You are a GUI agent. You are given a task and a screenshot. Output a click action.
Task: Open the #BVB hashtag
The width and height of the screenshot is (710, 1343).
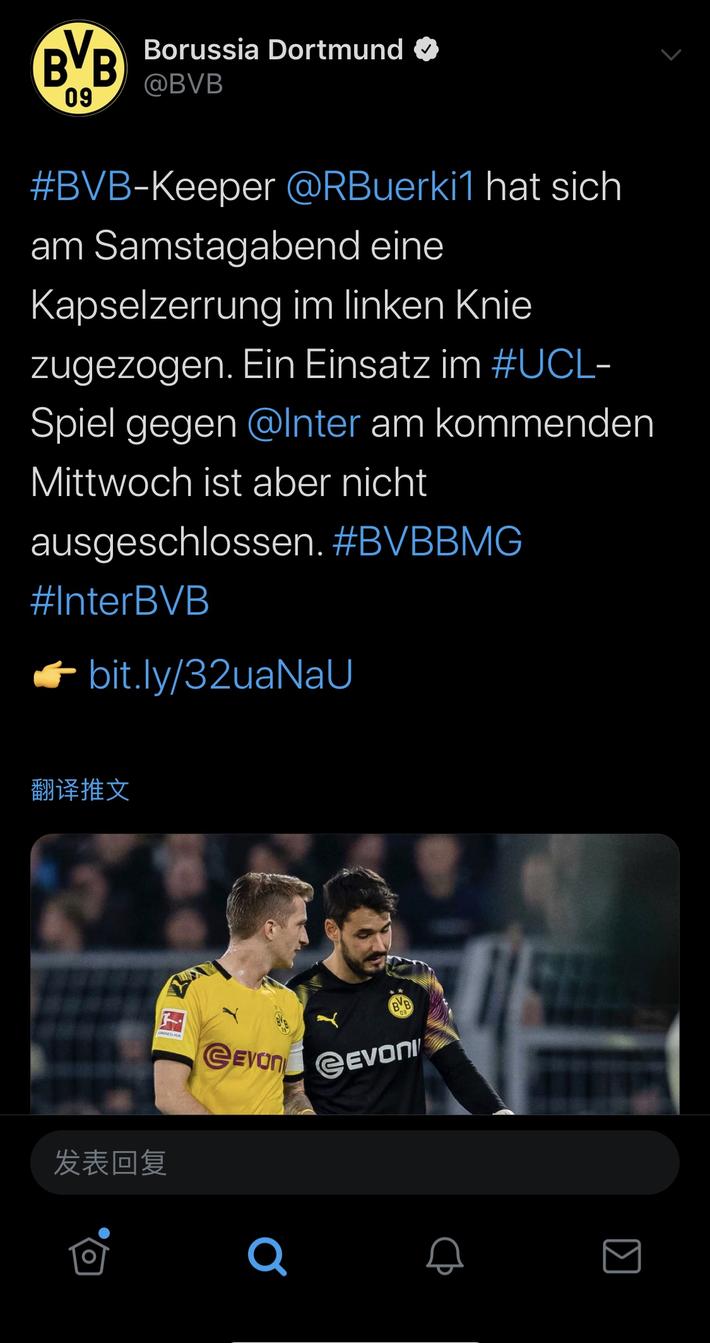pos(81,187)
